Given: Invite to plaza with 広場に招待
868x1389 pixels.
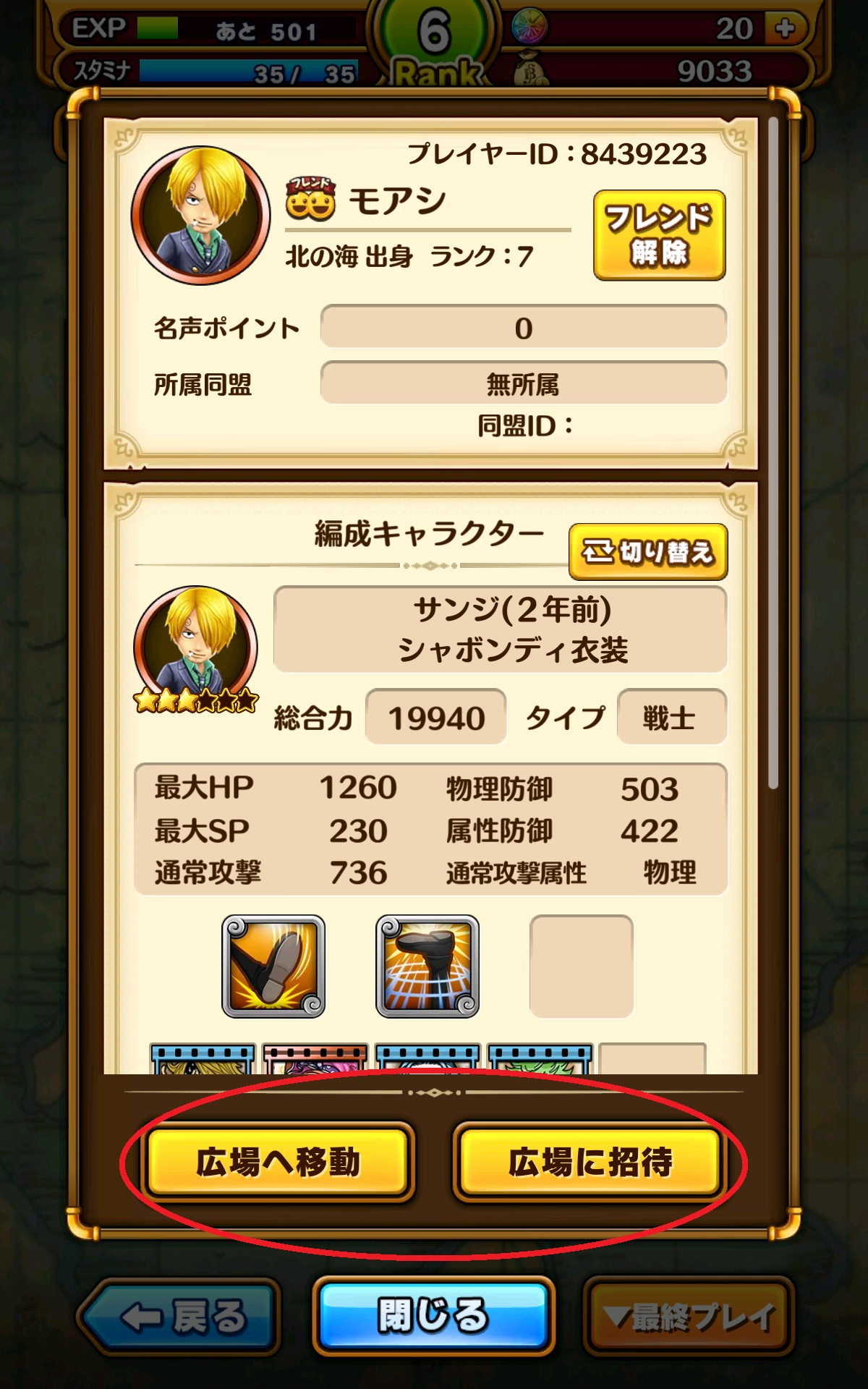Looking at the screenshot, I should click(x=589, y=1161).
